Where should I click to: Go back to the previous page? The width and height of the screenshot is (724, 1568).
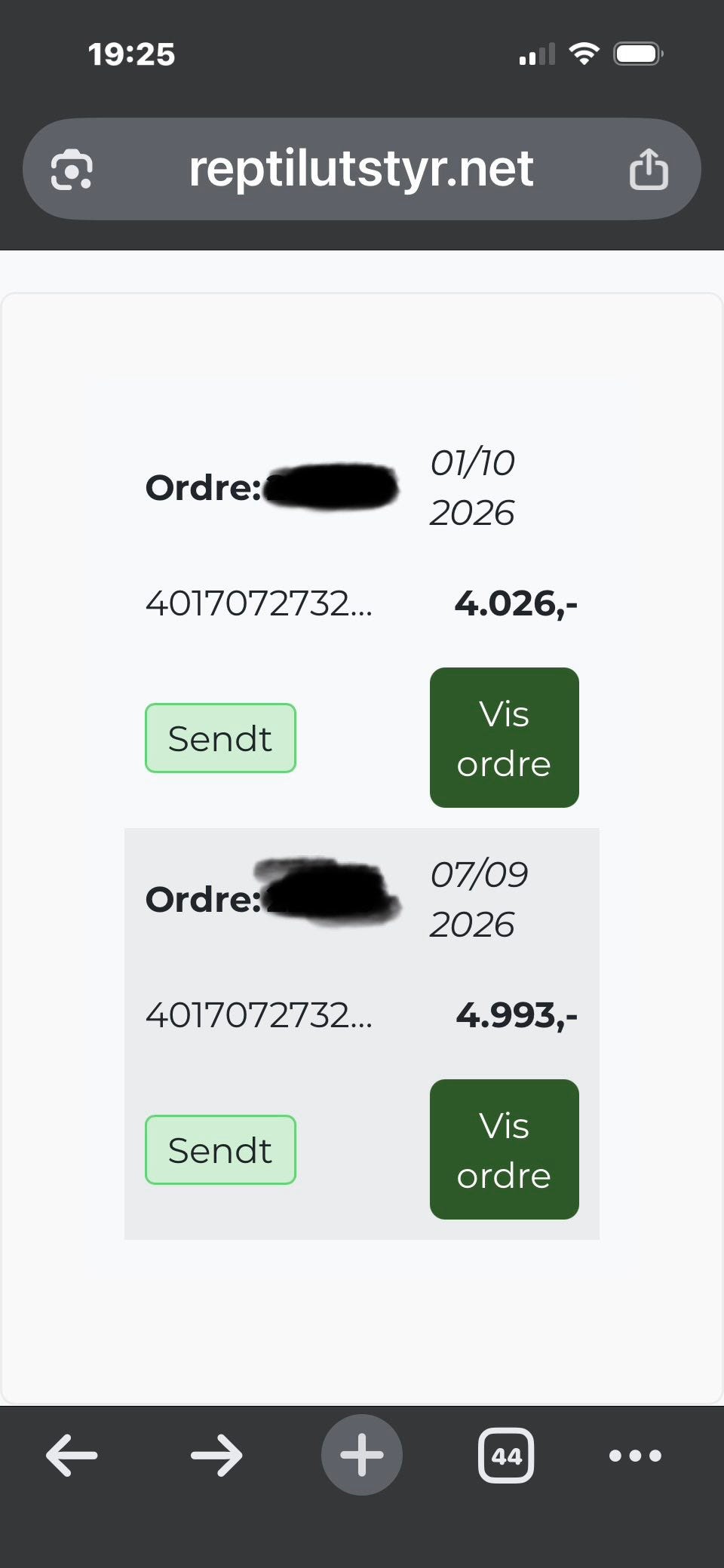pyautogui.click(x=72, y=1455)
